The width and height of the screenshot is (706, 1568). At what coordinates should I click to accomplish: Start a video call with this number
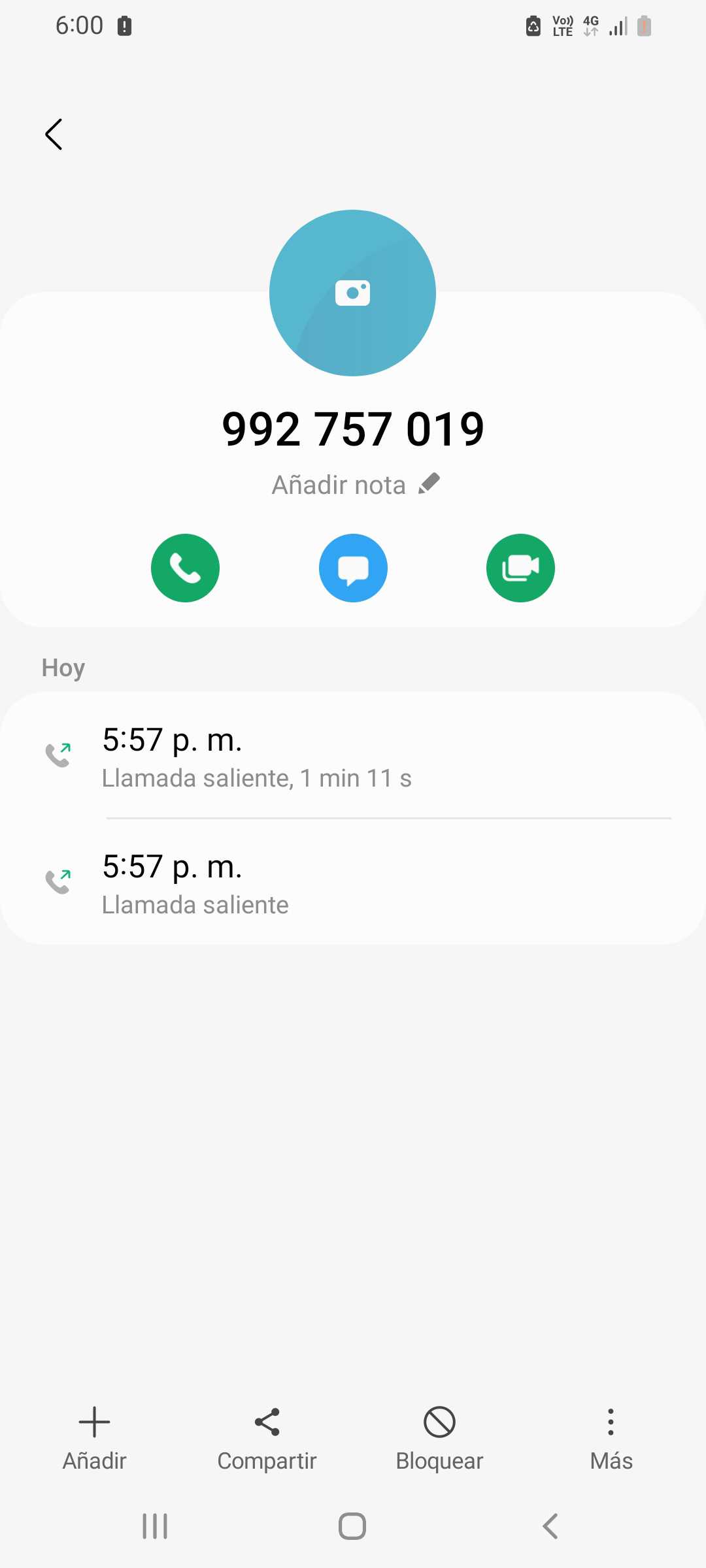(520, 568)
